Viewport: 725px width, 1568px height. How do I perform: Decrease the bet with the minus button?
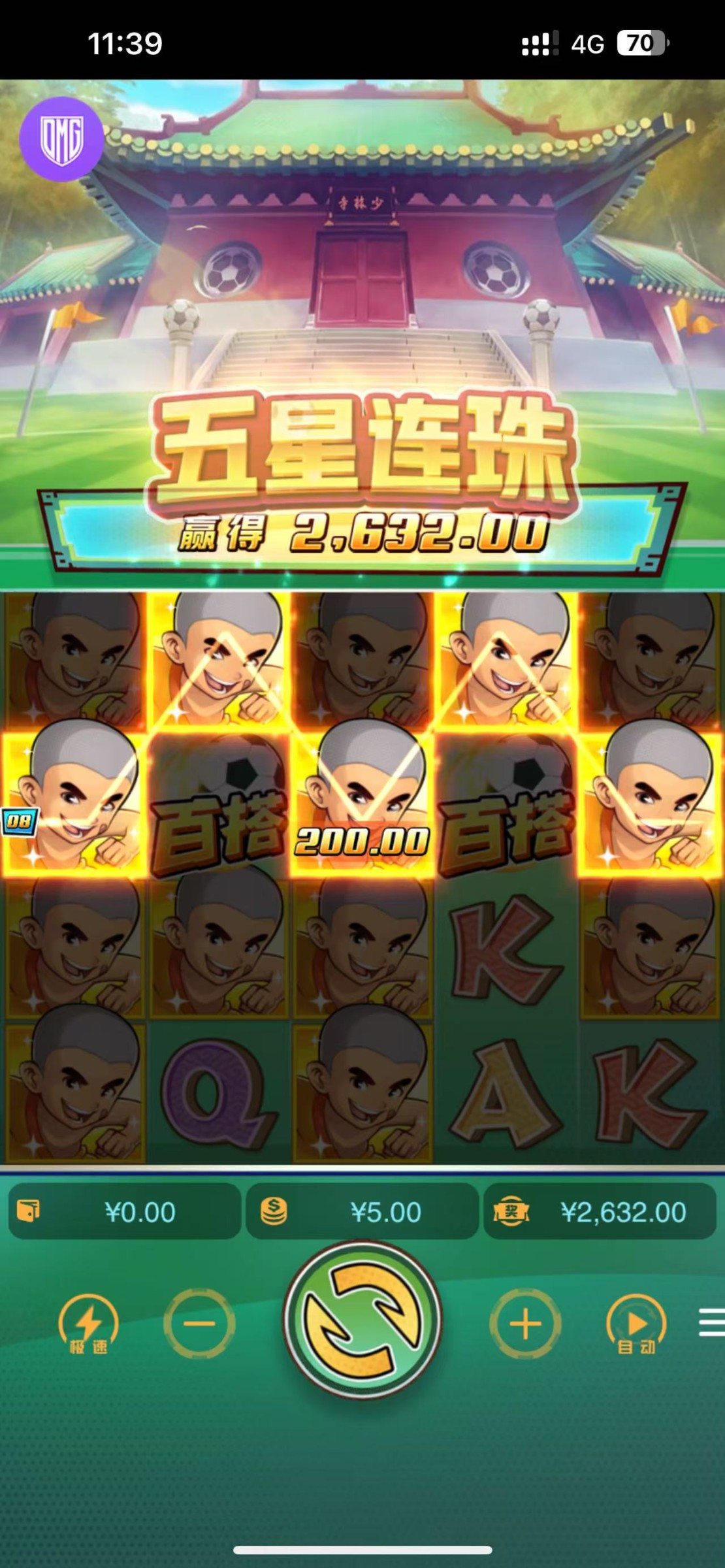(x=199, y=1324)
